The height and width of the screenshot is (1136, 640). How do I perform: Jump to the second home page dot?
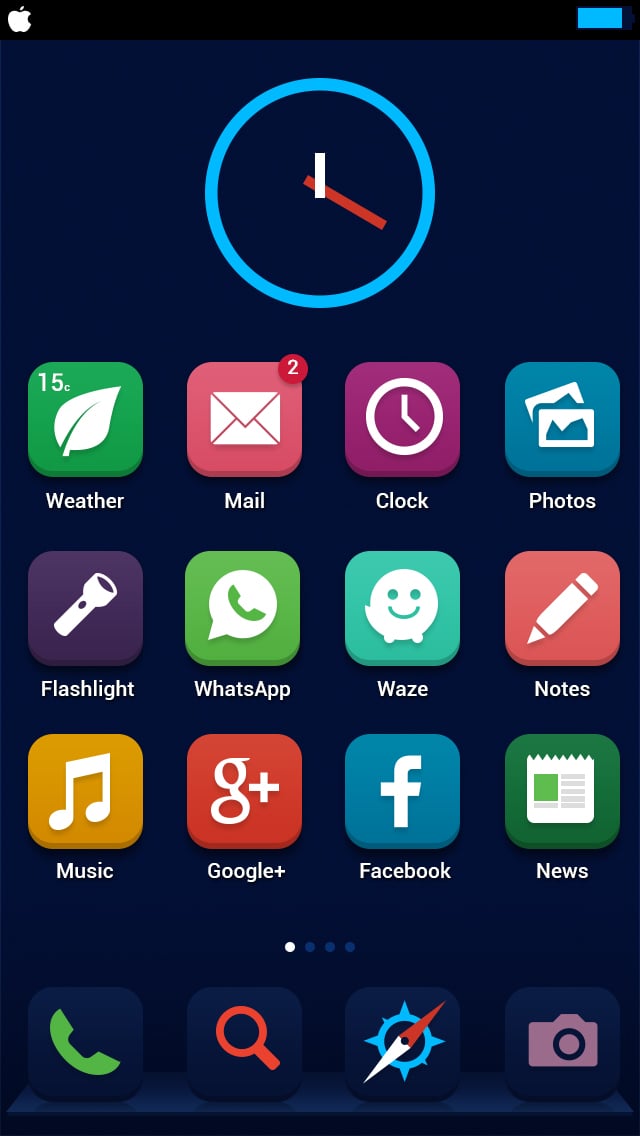(x=309, y=947)
